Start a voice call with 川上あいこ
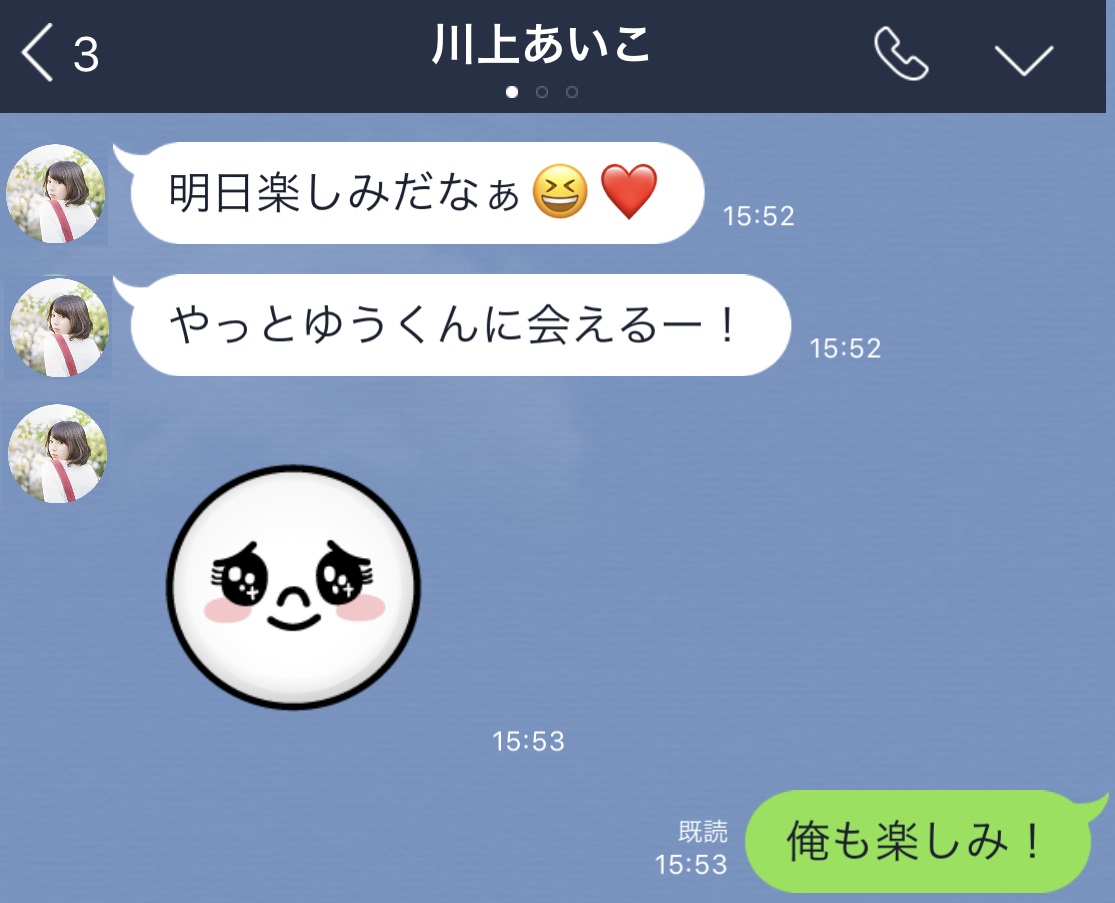 [x=901, y=55]
